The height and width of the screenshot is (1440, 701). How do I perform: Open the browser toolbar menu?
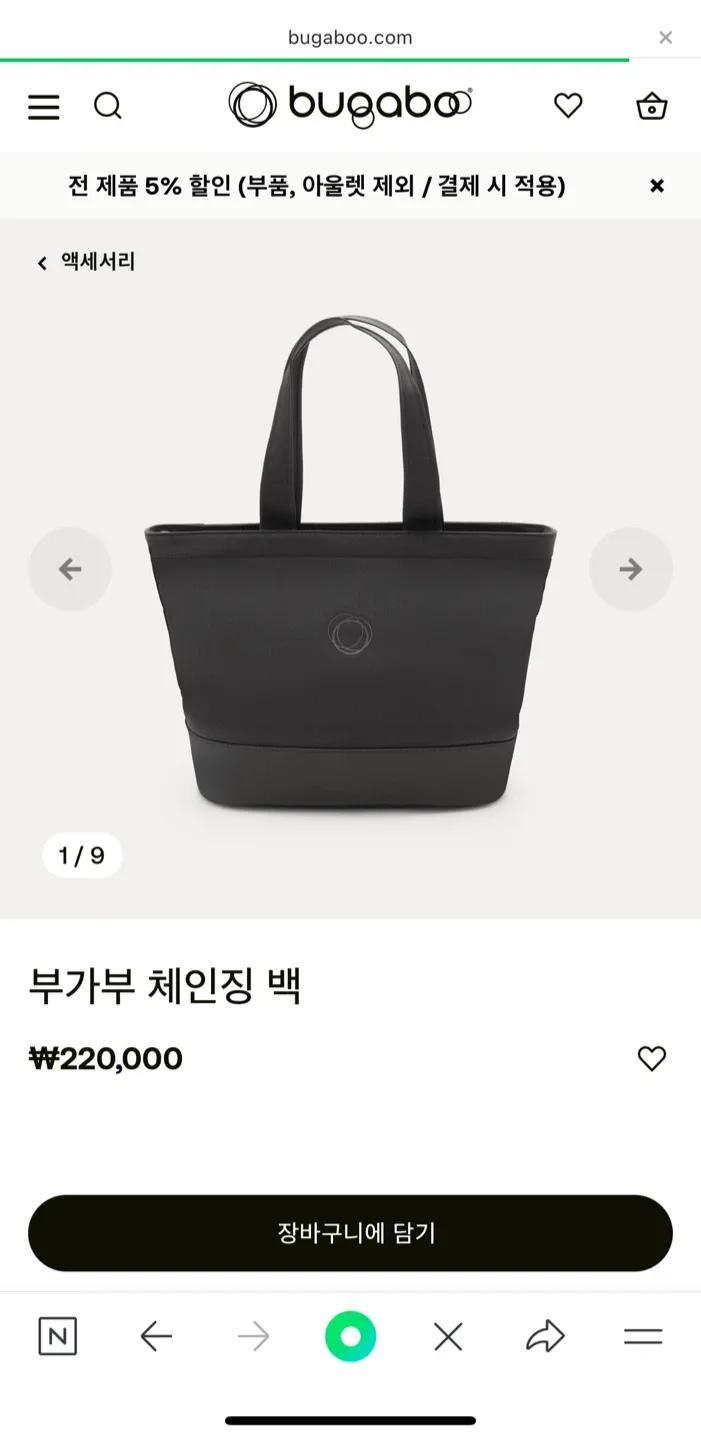[643, 1336]
